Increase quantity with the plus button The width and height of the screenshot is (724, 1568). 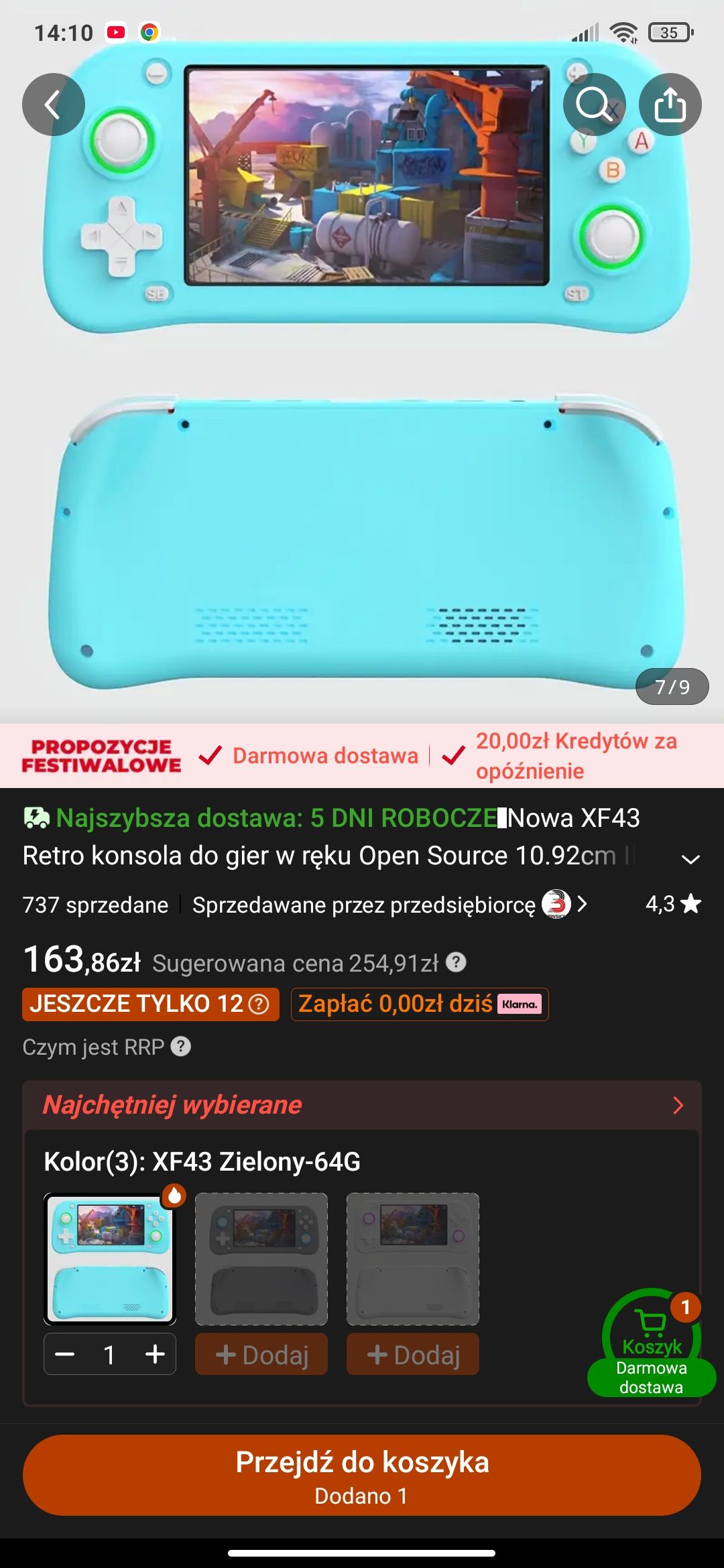[x=155, y=1354]
